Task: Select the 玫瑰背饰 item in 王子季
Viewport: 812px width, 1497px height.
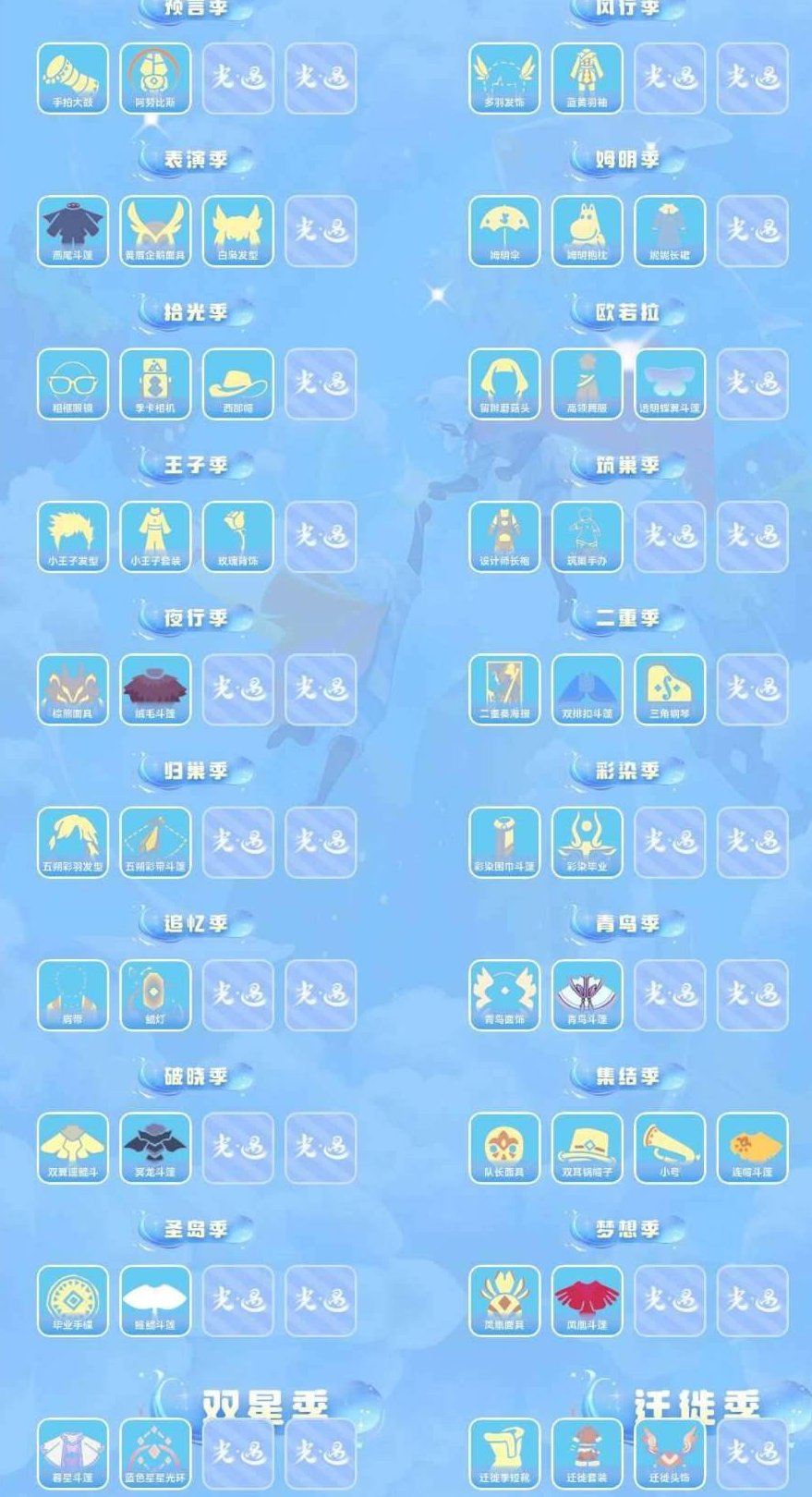Action: [x=237, y=537]
